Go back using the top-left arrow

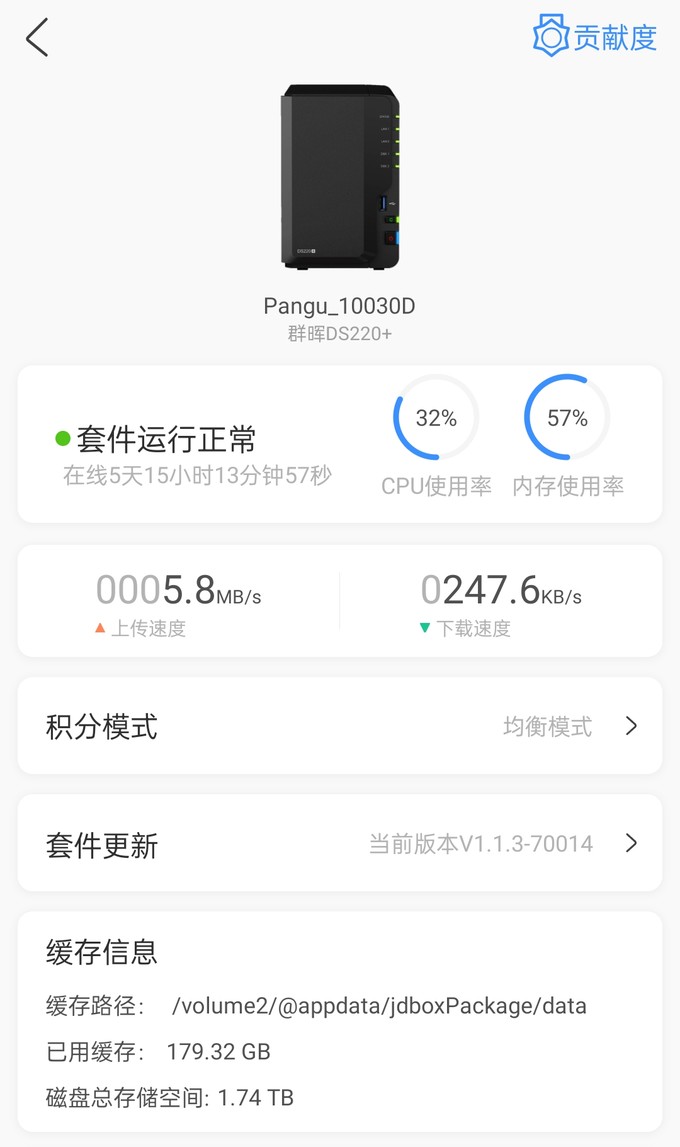click(x=38, y=38)
